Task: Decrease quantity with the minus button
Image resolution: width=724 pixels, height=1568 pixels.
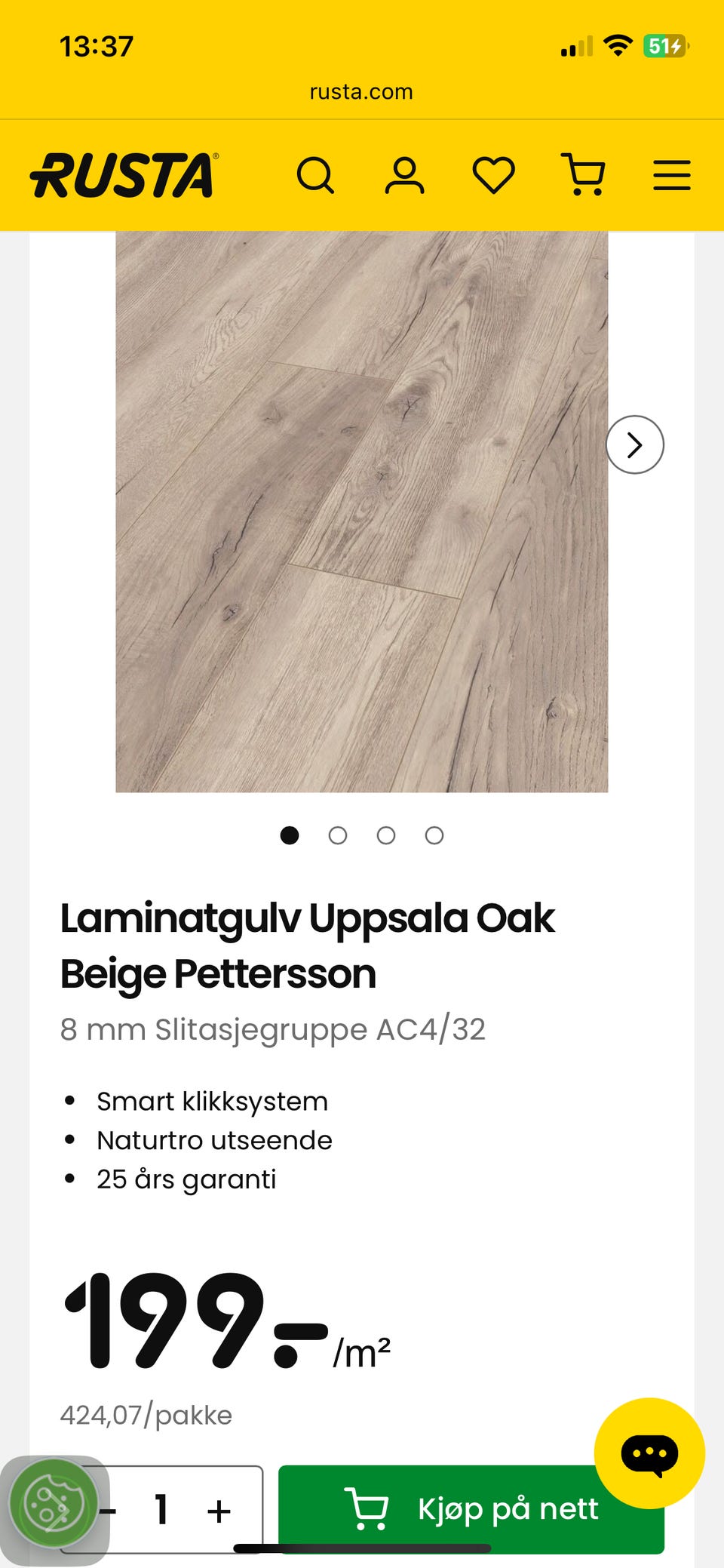Action: click(x=108, y=1511)
